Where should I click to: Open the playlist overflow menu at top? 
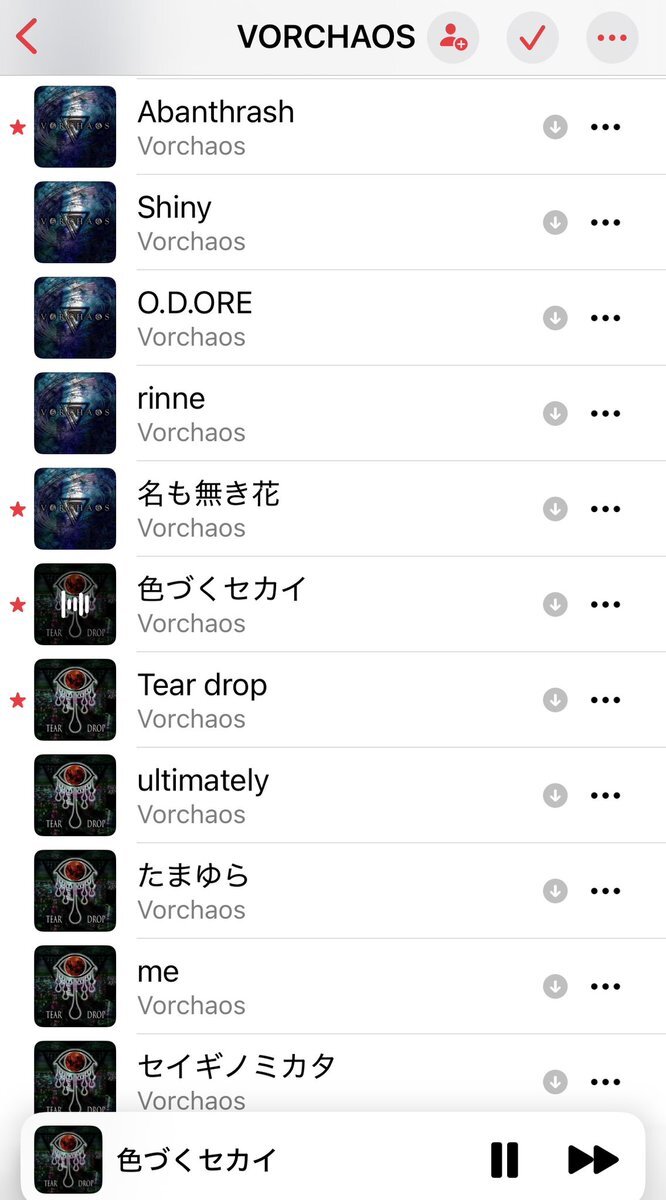612,38
